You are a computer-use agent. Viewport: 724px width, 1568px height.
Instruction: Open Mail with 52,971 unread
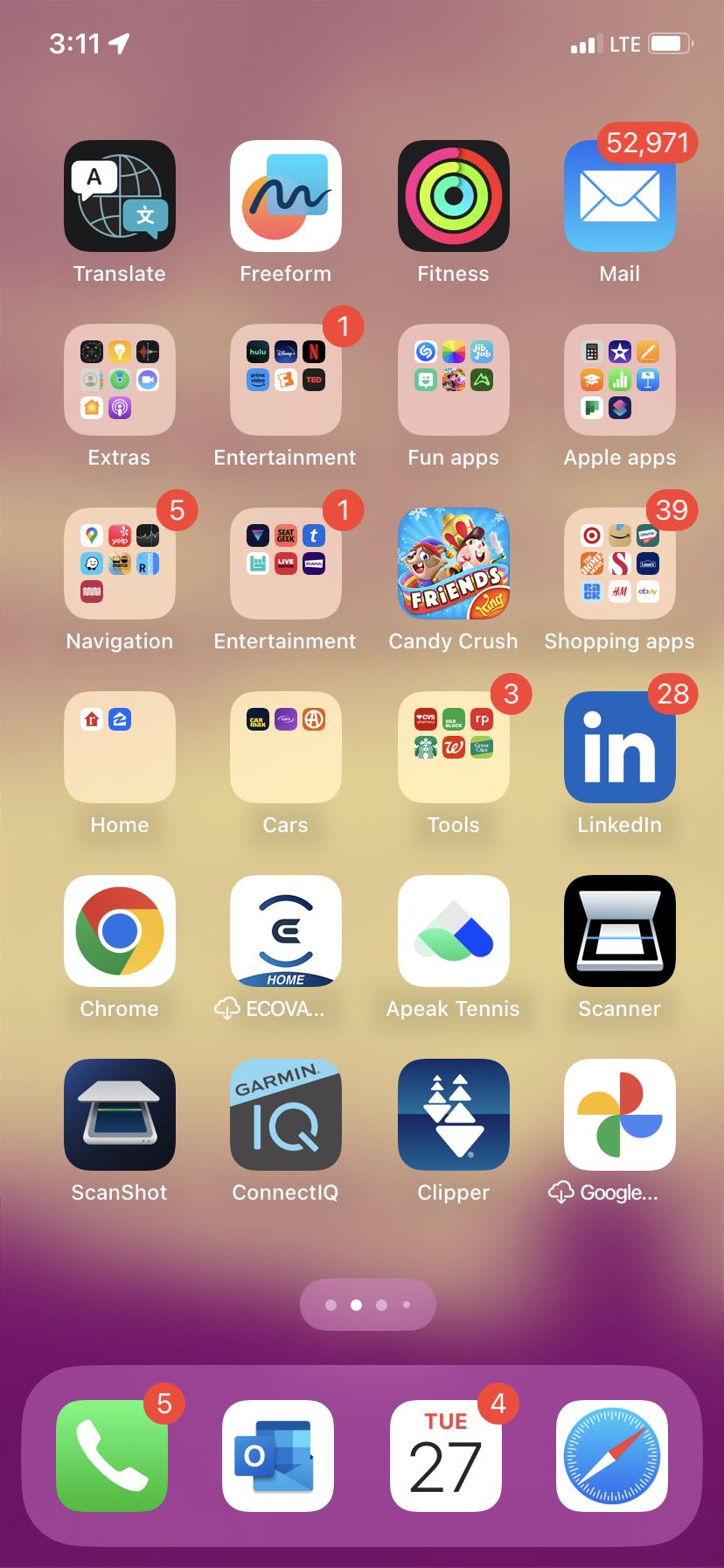[x=620, y=196]
